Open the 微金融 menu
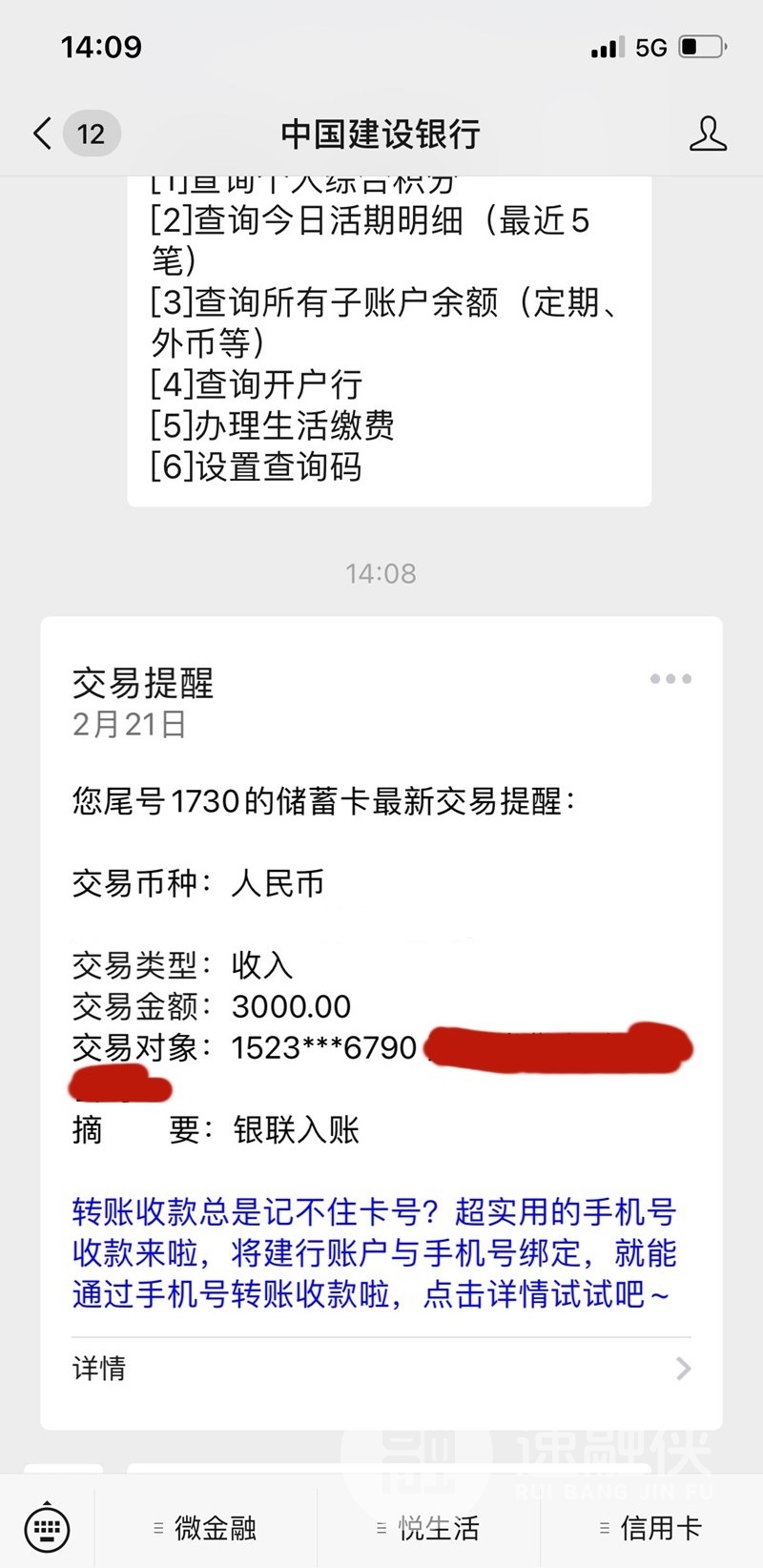Screen dimensions: 763x1568 [x=205, y=1528]
